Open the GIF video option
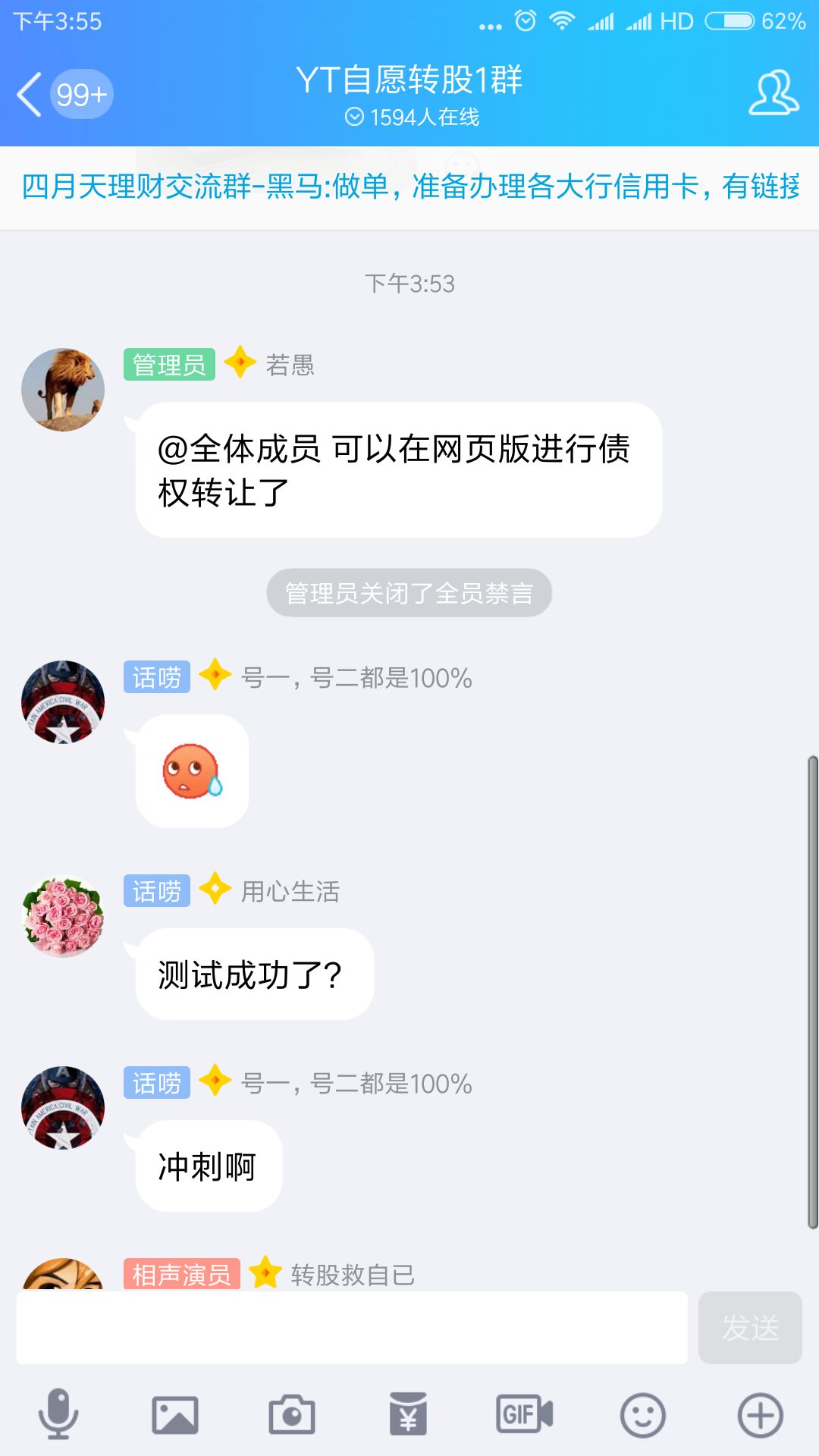Viewport: 819px width, 1456px height. tap(525, 1414)
